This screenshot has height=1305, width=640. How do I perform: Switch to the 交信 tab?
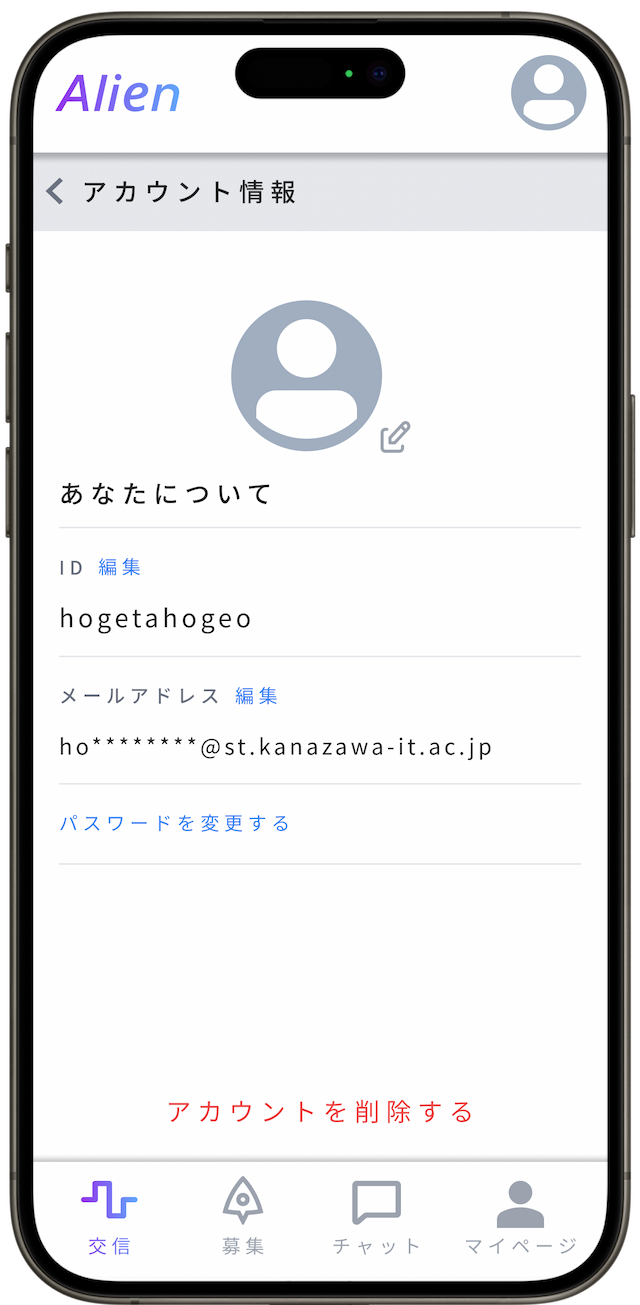(x=109, y=1217)
